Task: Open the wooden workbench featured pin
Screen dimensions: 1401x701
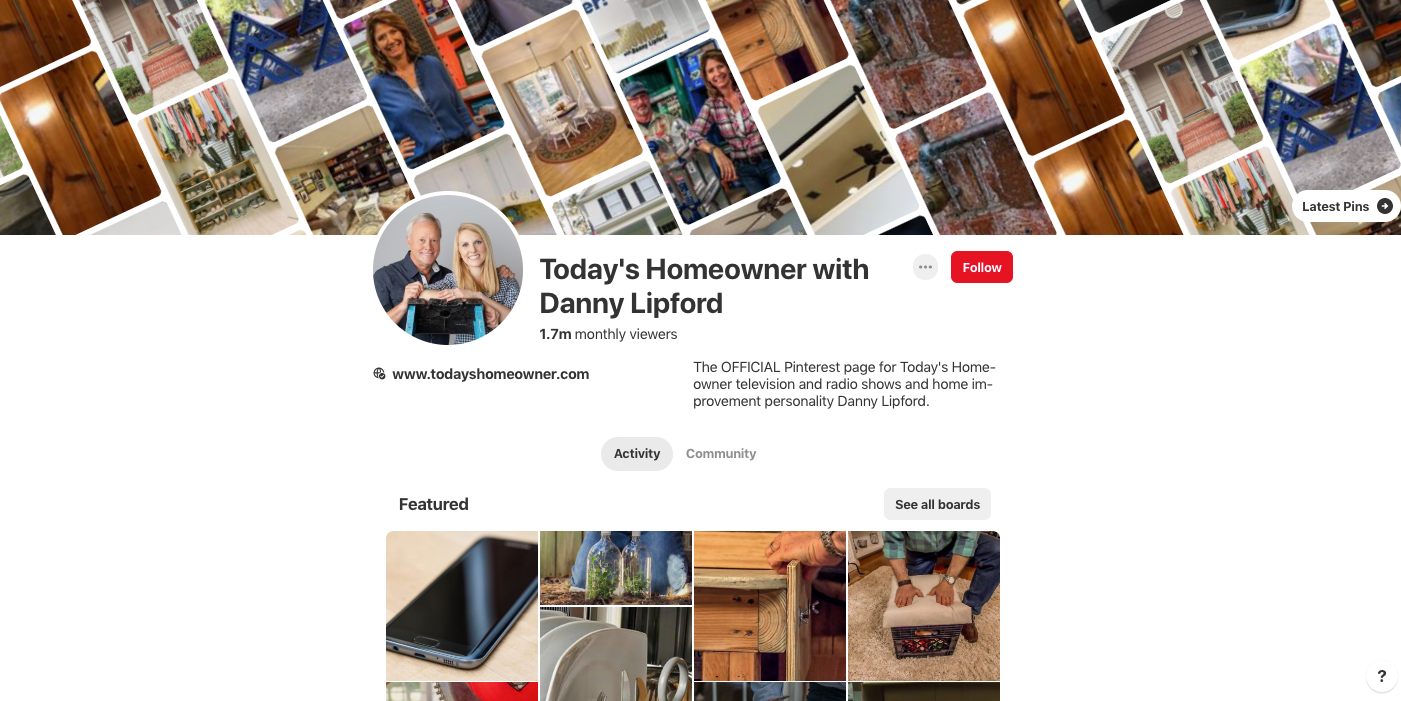Action: click(x=769, y=605)
